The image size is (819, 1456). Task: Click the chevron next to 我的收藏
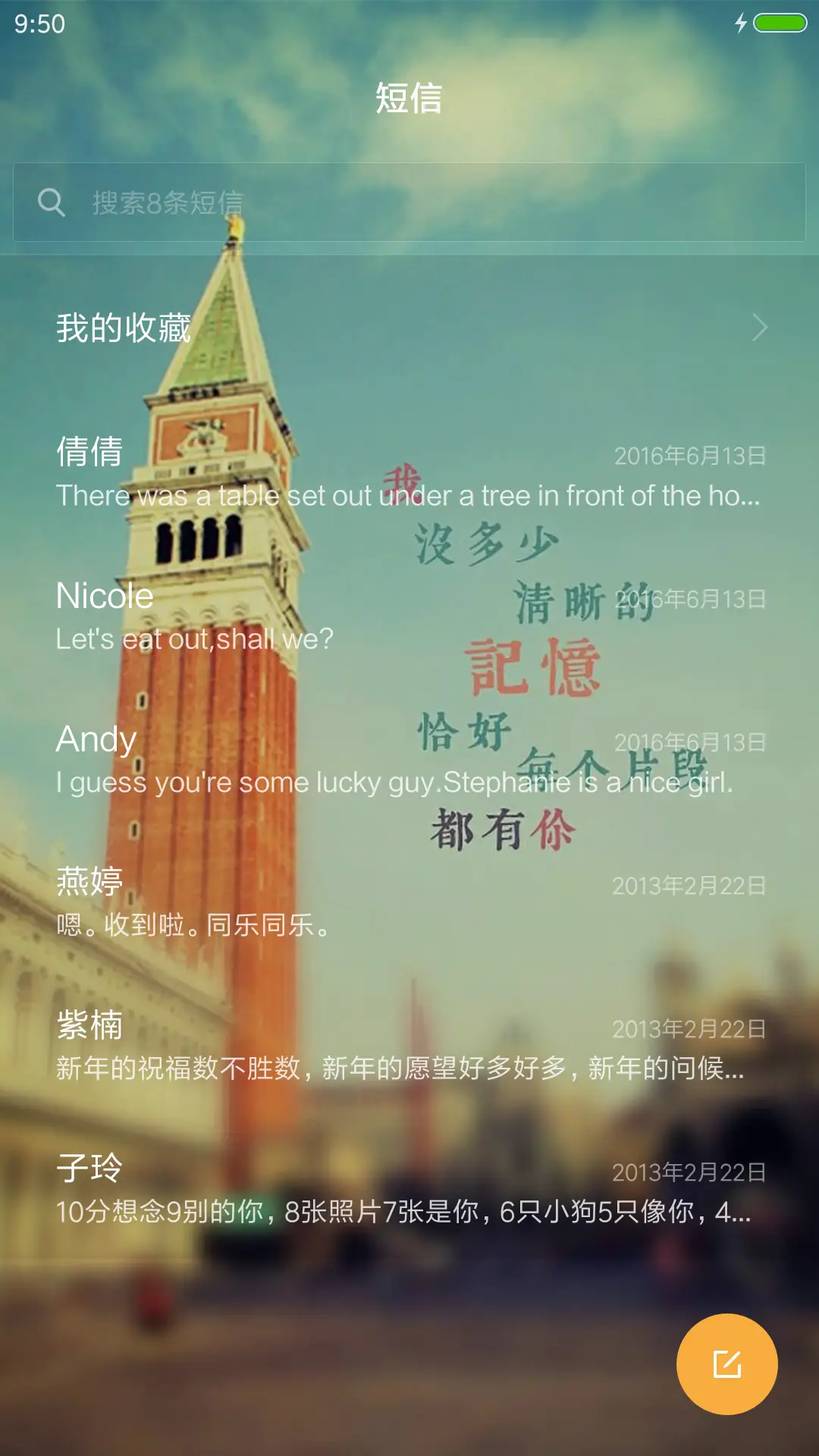click(762, 326)
